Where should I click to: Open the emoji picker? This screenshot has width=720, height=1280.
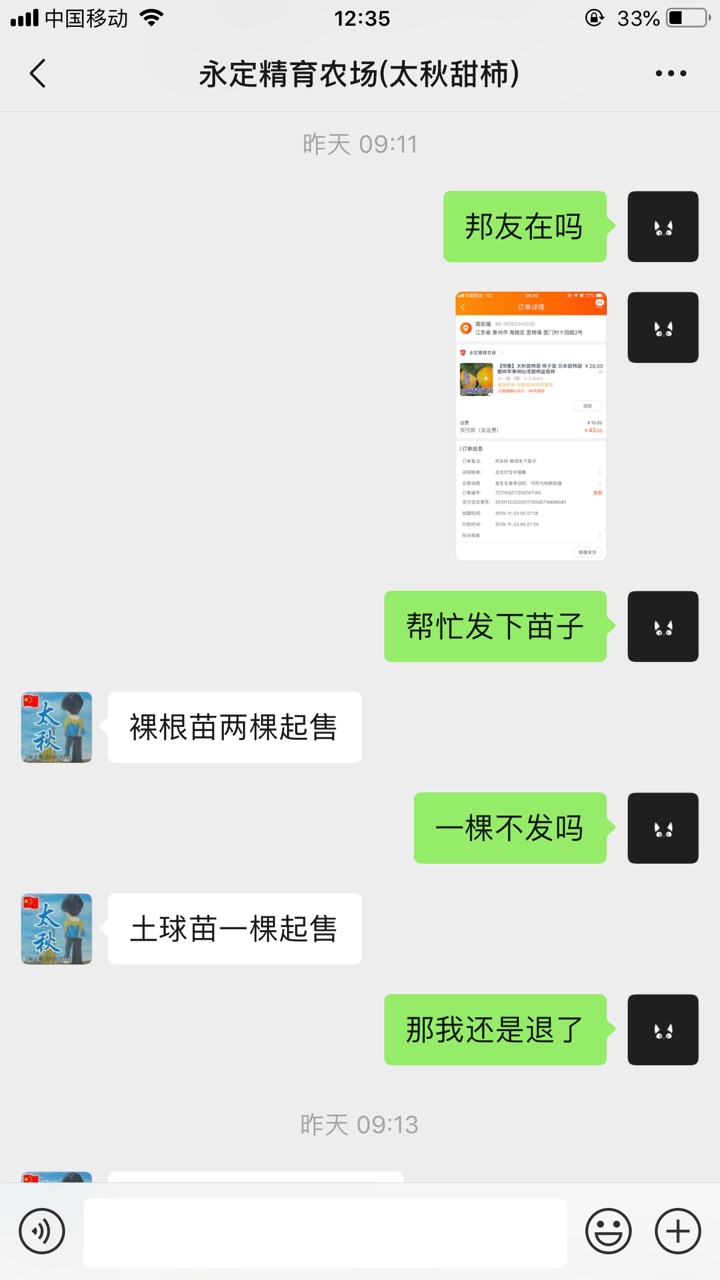point(608,1231)
